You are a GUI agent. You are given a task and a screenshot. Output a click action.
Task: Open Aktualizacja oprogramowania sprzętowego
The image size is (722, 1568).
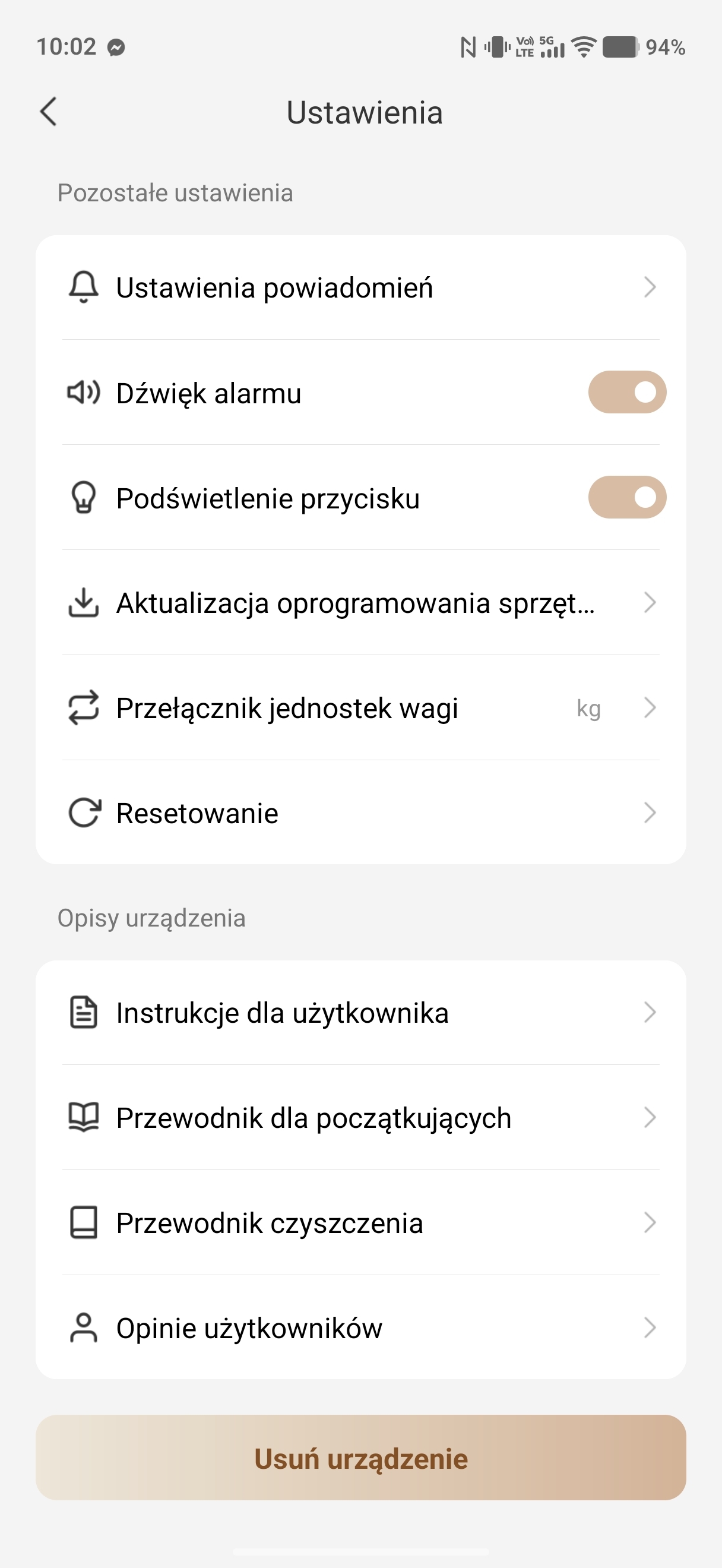point(360,603)
